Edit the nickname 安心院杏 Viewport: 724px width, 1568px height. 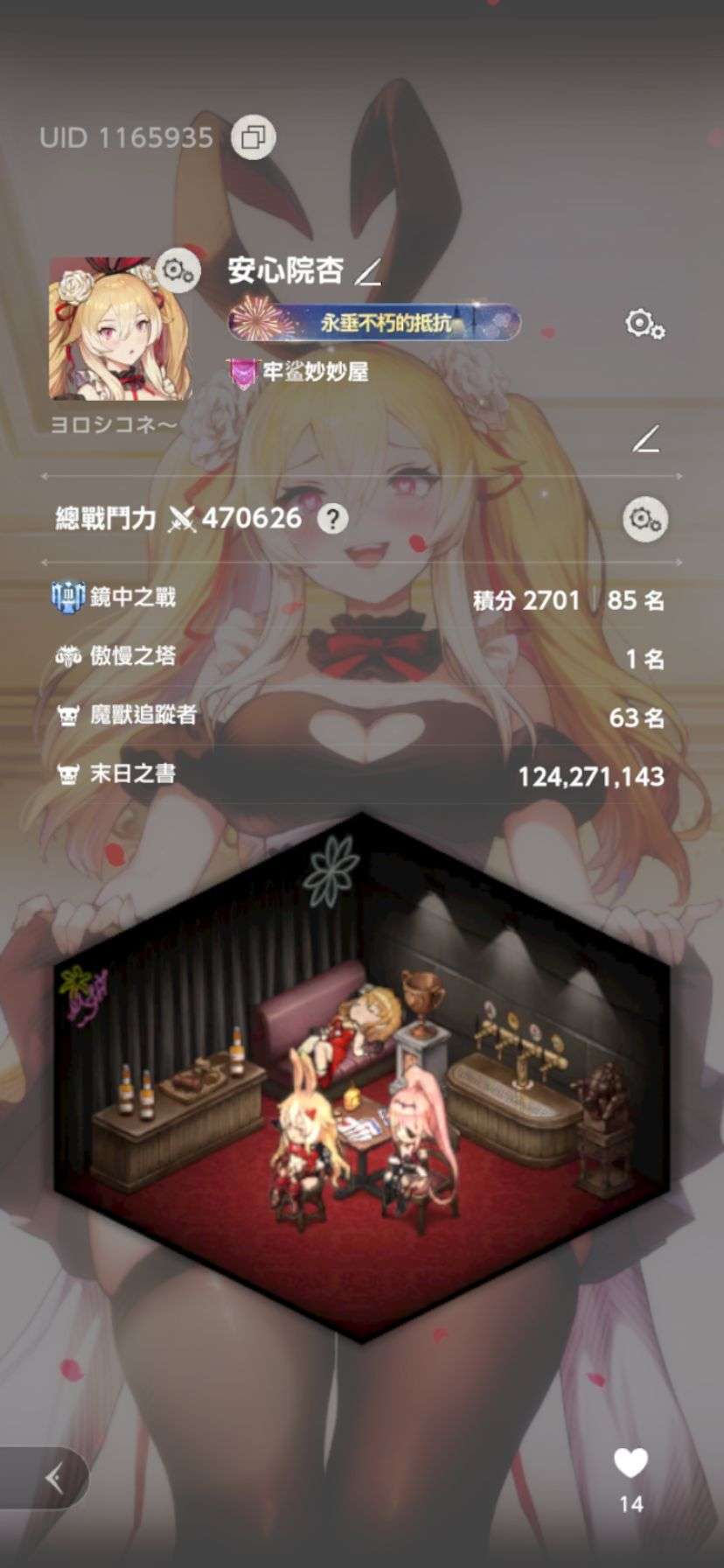pyautogui.click(x=369, y=273)
